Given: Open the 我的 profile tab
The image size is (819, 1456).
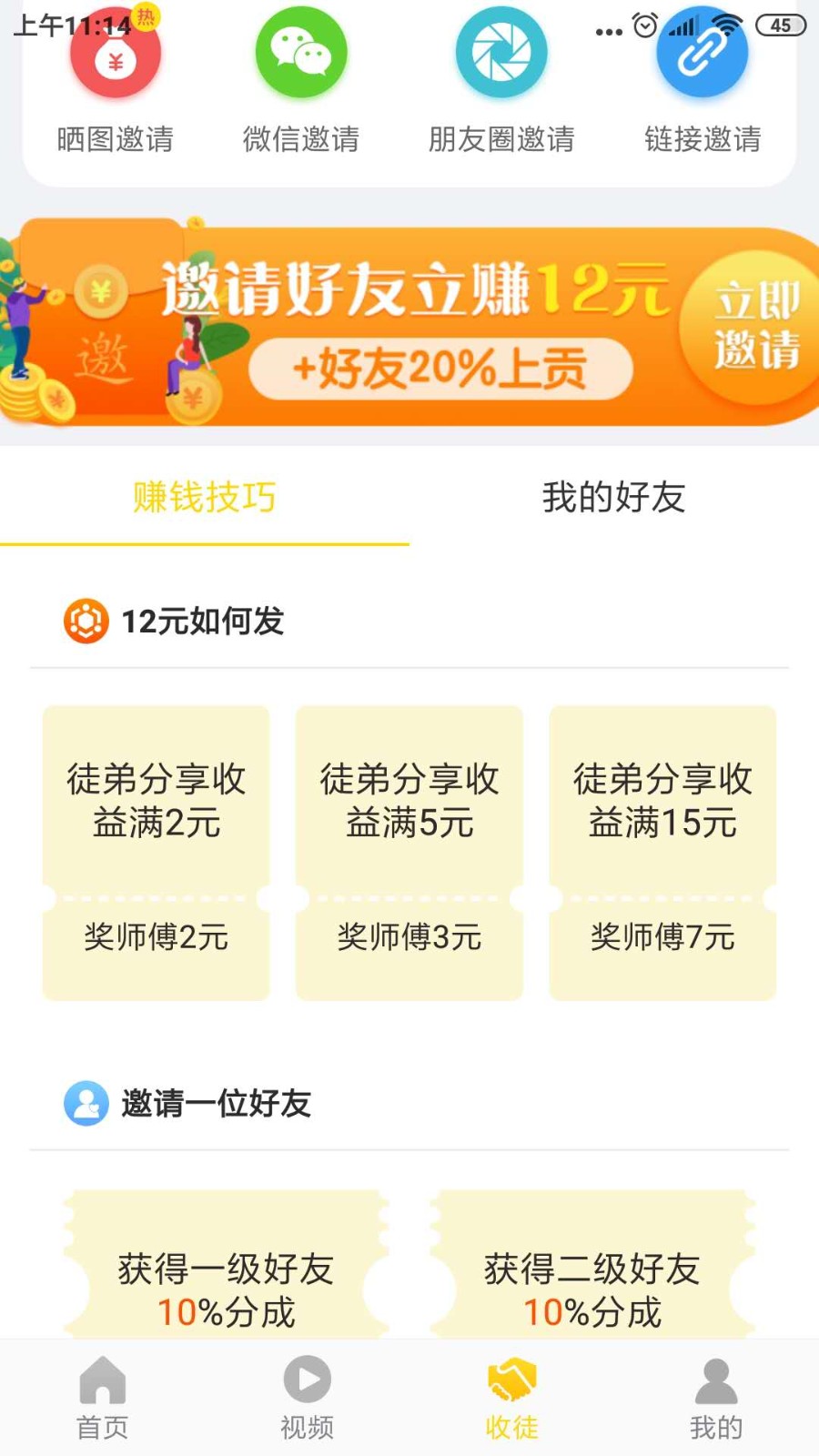Looking at the screenshot, I should tap(716, 1398).
